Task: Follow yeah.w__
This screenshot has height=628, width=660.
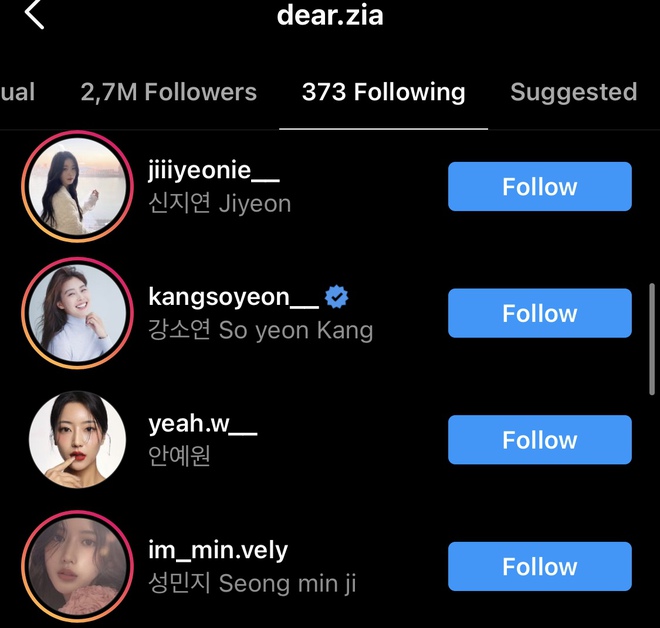Action: (x=539, y=440)
